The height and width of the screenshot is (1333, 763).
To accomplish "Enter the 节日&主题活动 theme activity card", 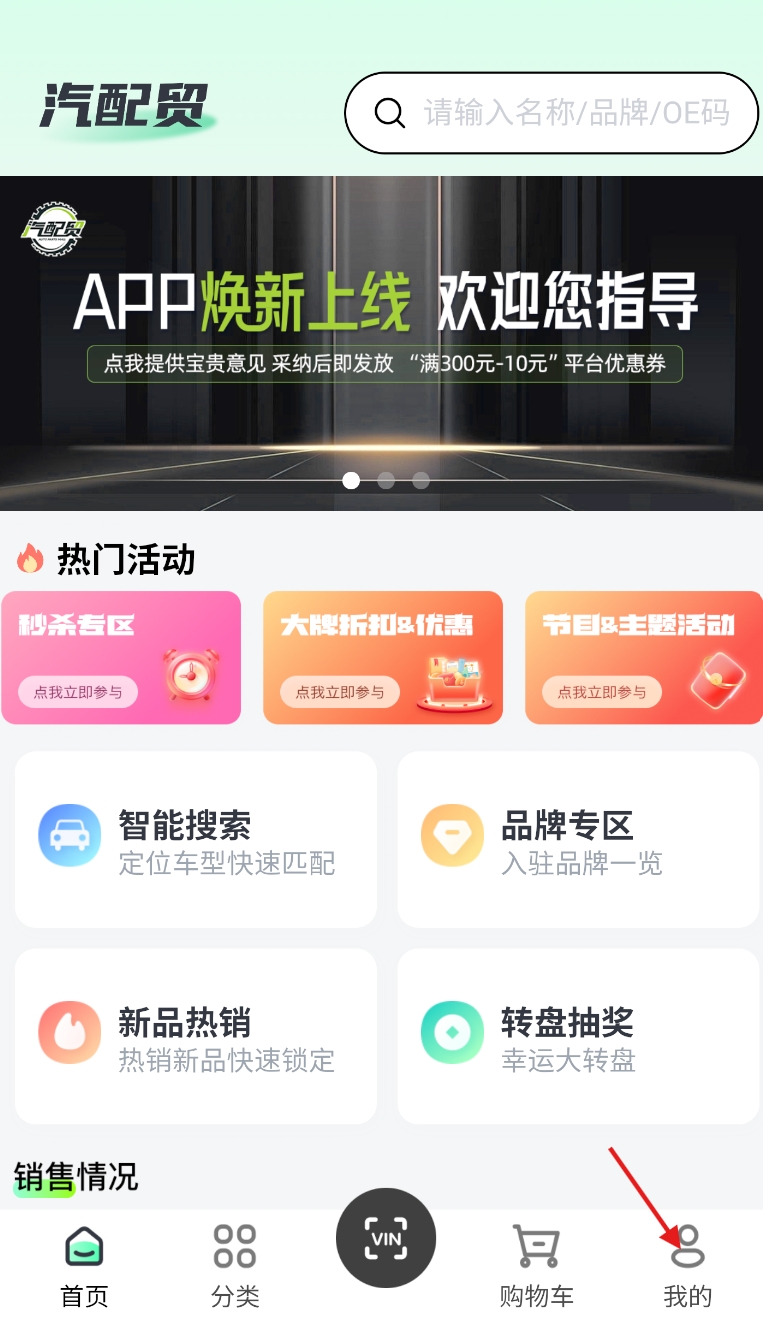I will pos(643,657).
